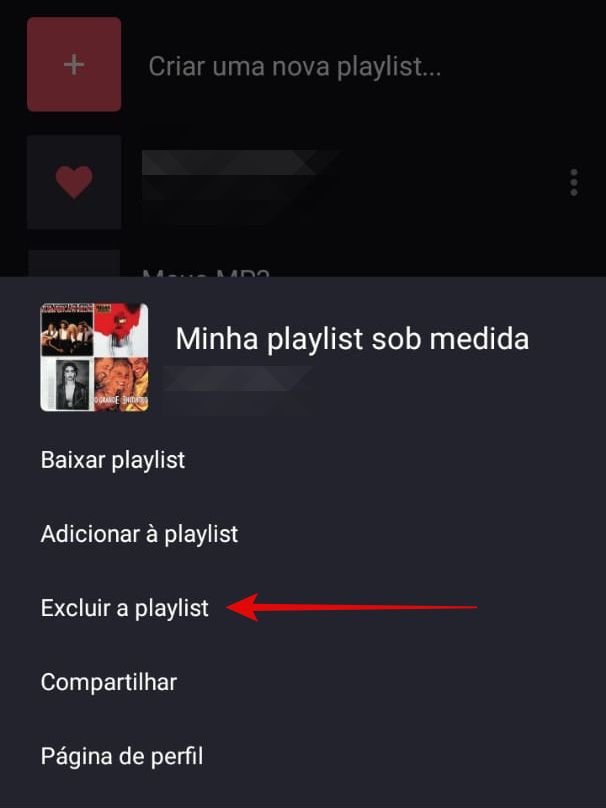Go to Página de perfil
Image resolution: width=606 pixels, height=808 pixels.
[x=121, y=756]
